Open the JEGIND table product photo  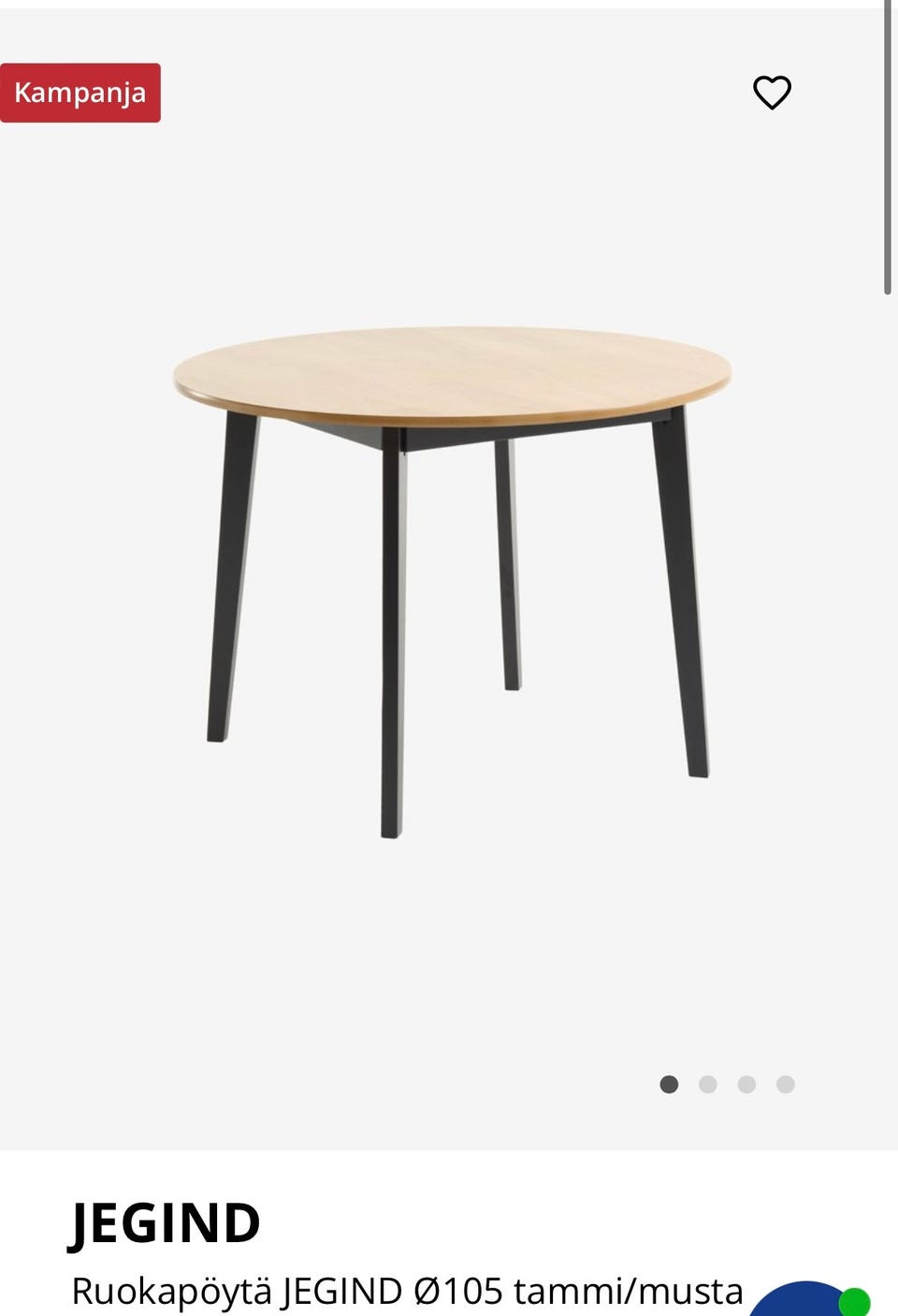(x=451, y=580)
